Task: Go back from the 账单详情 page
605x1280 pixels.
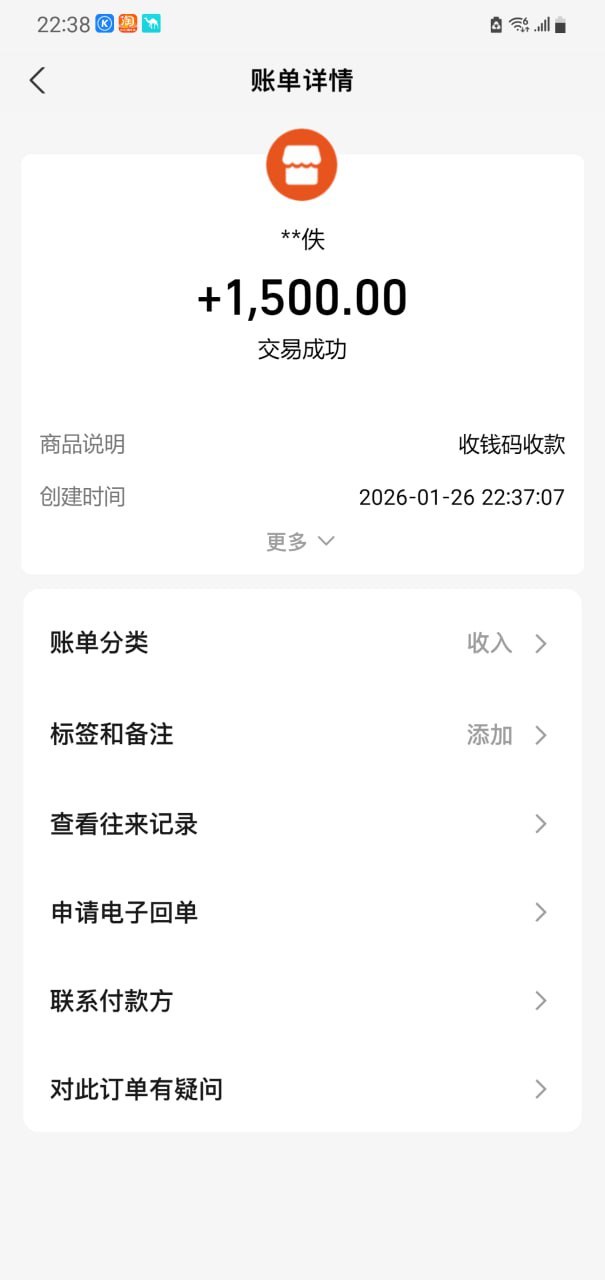Action: point(37,81)
